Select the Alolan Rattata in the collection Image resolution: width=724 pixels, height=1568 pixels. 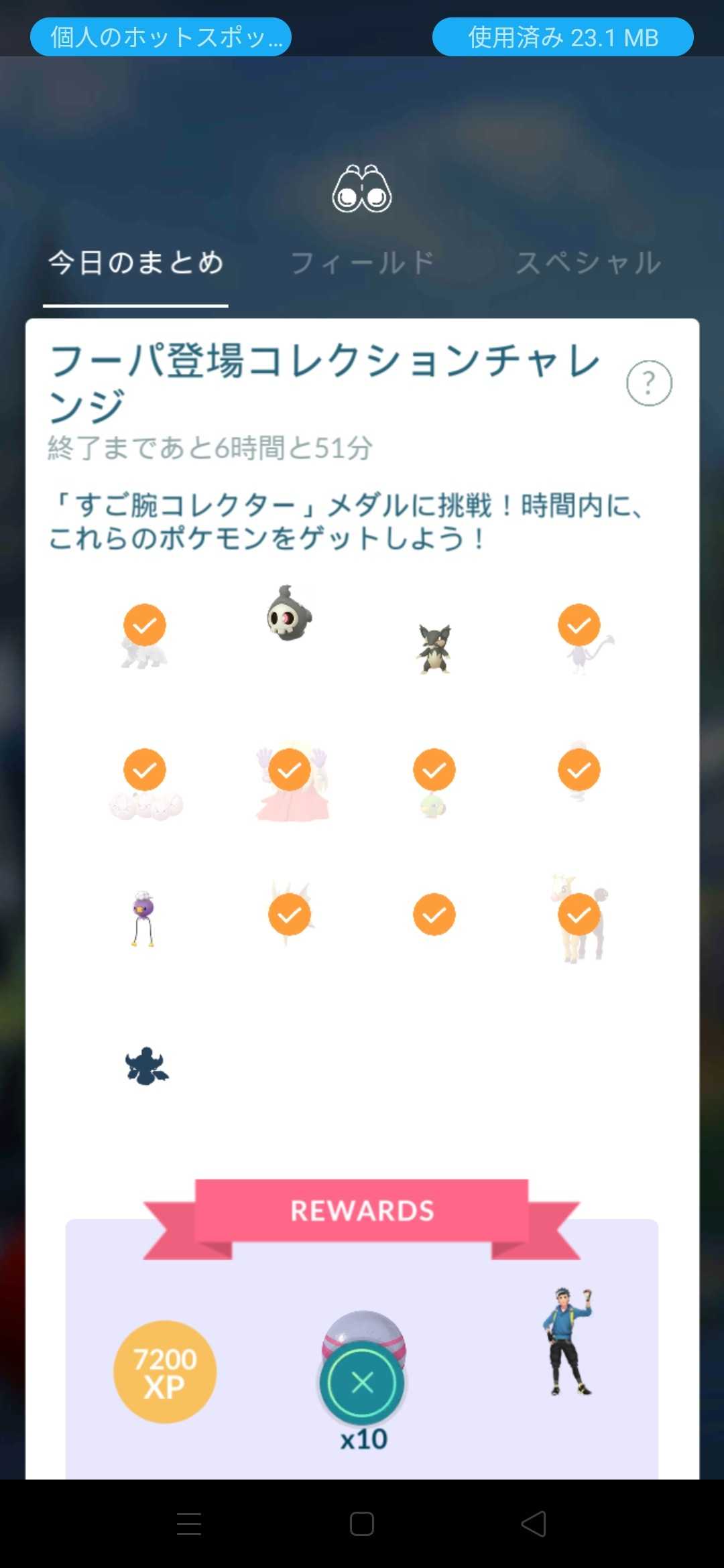pos(434,648)
